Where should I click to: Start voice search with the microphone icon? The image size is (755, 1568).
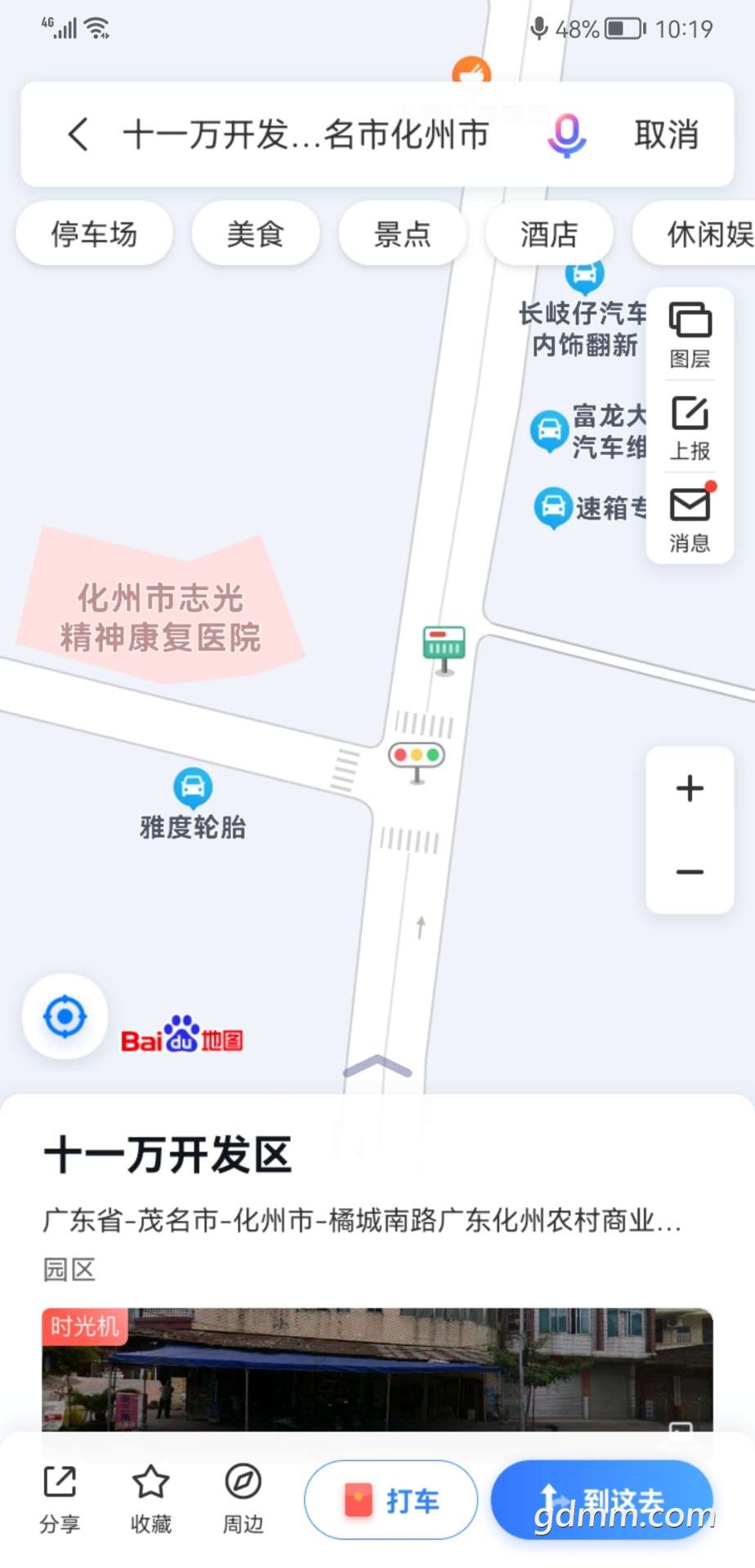click(x=566, y=135)
